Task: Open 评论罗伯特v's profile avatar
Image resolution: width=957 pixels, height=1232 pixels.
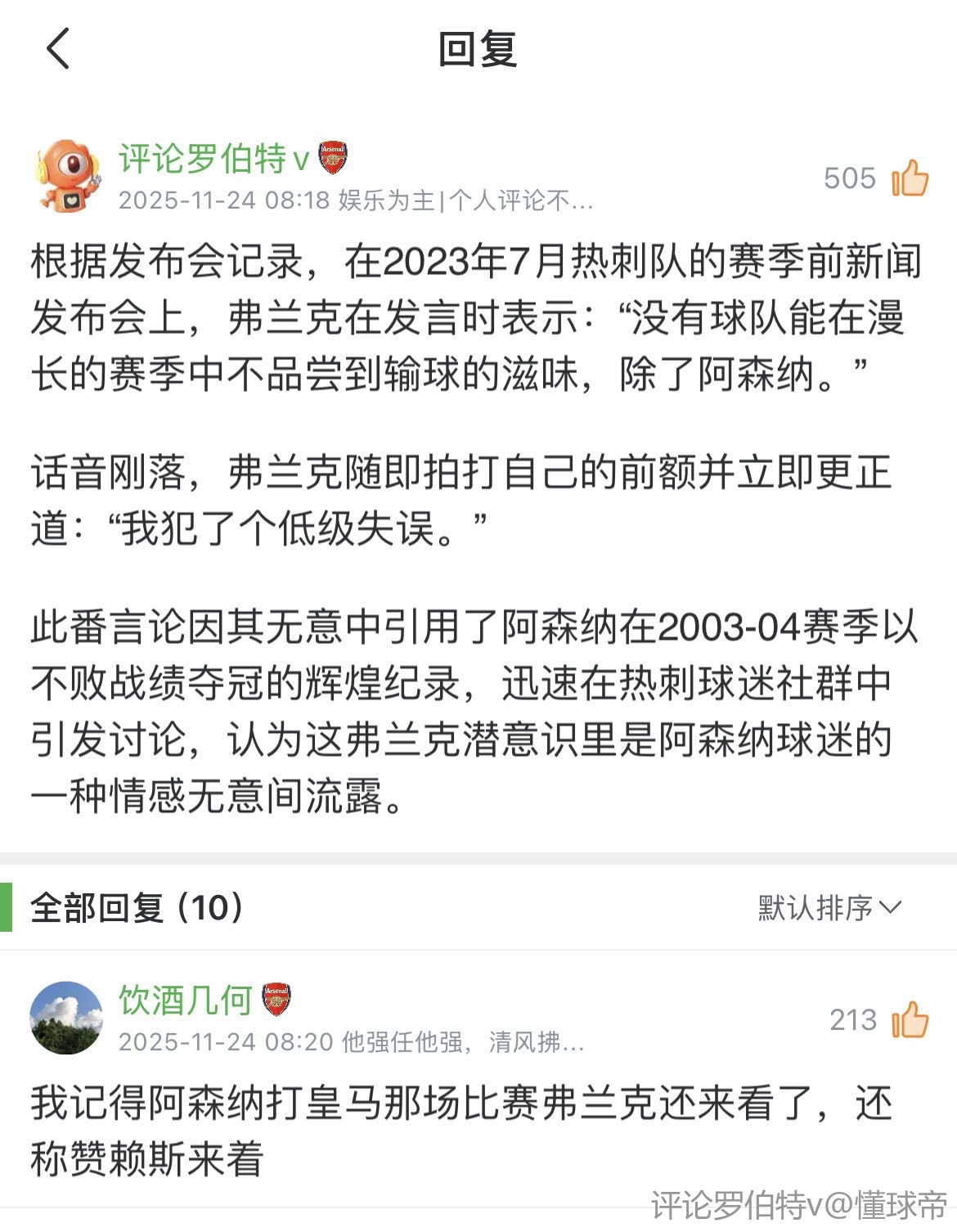Action: (67, 175)
